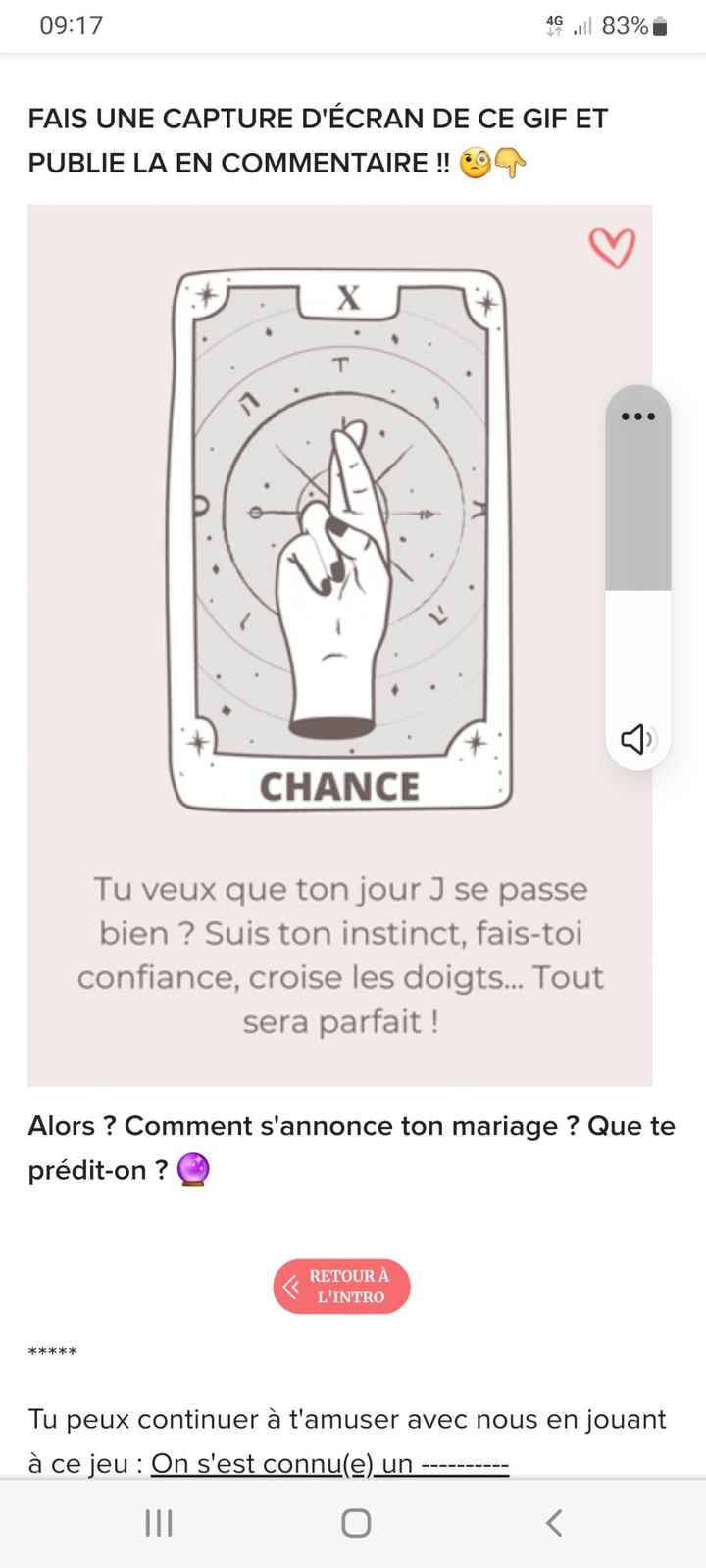This screenshot has height=1568, width=706.
Task: Tap the double-chevron on the intro button
Action: point(290,1286)
